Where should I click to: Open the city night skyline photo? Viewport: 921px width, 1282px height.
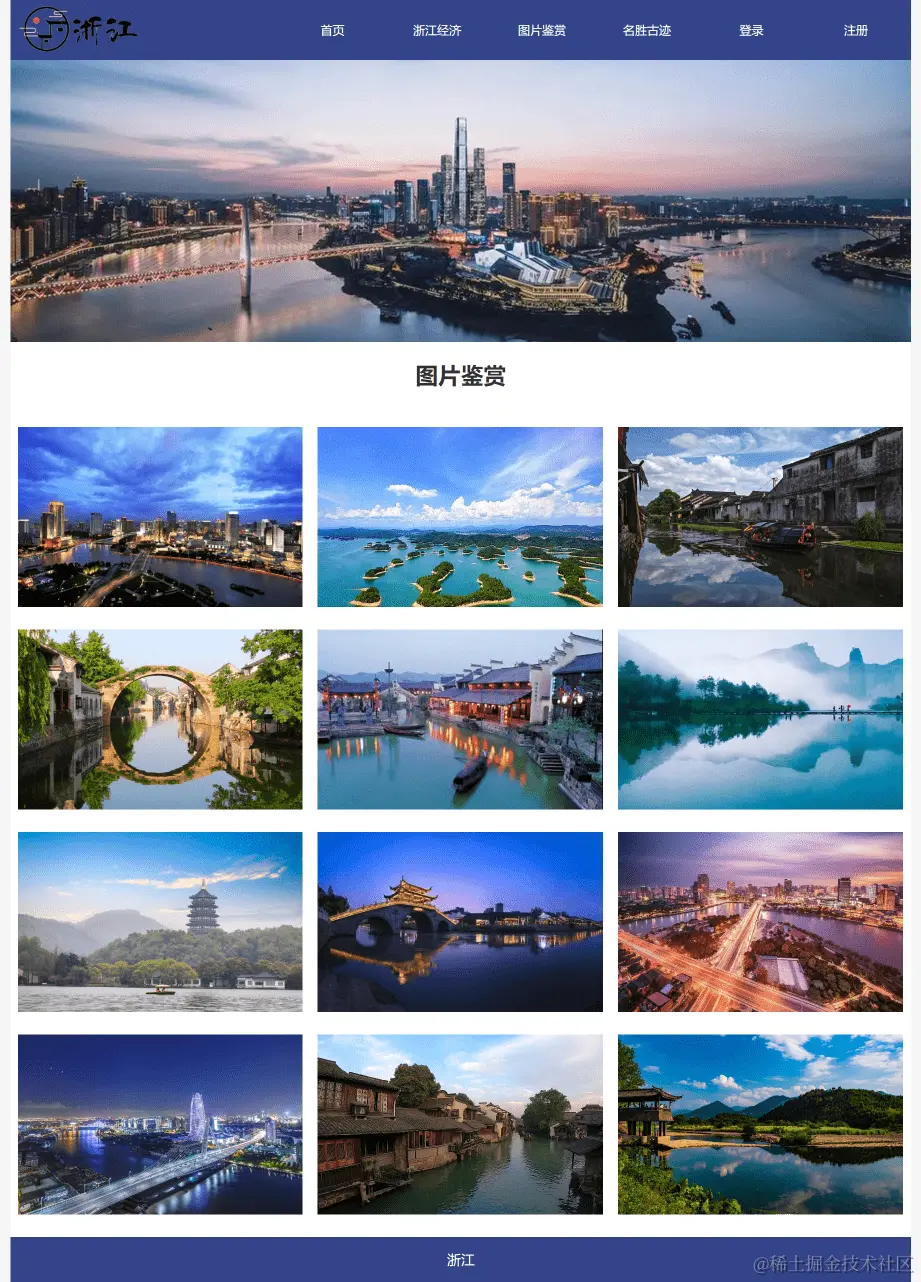(160, 517)
